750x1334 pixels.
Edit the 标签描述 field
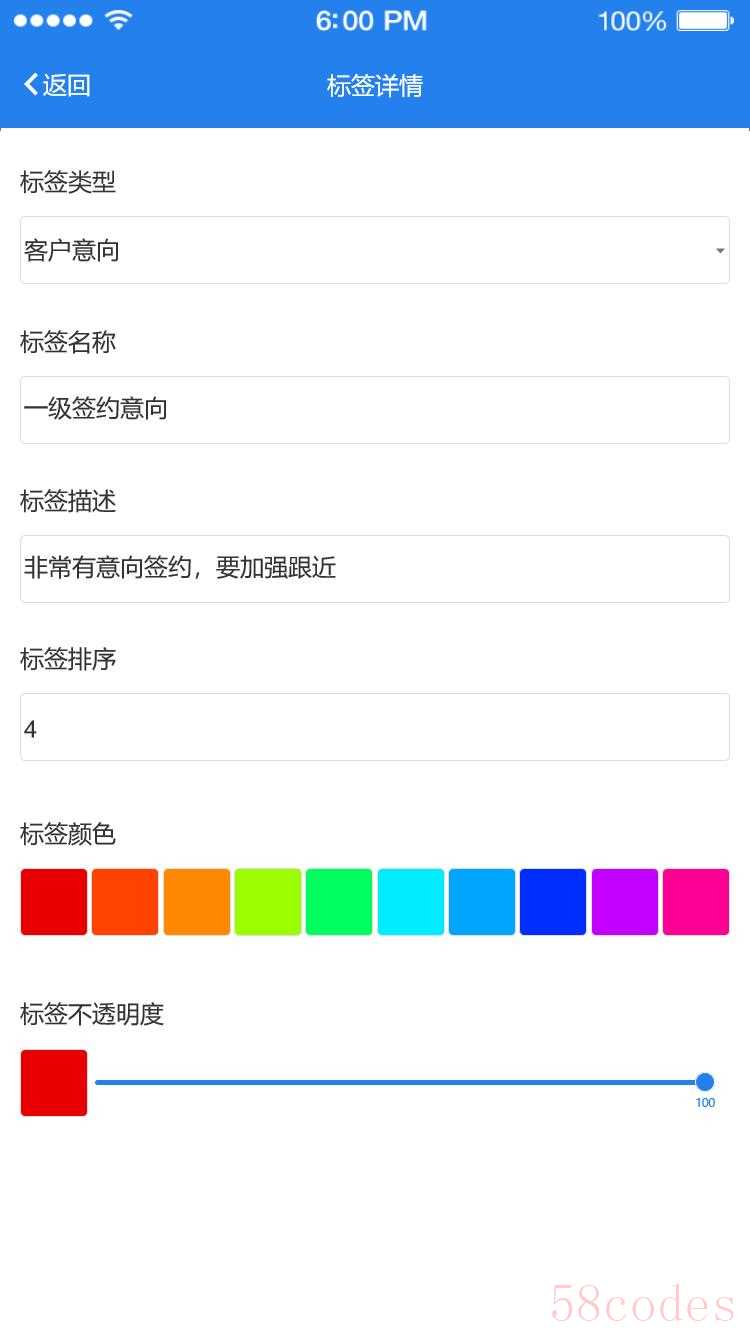point(375,569)
